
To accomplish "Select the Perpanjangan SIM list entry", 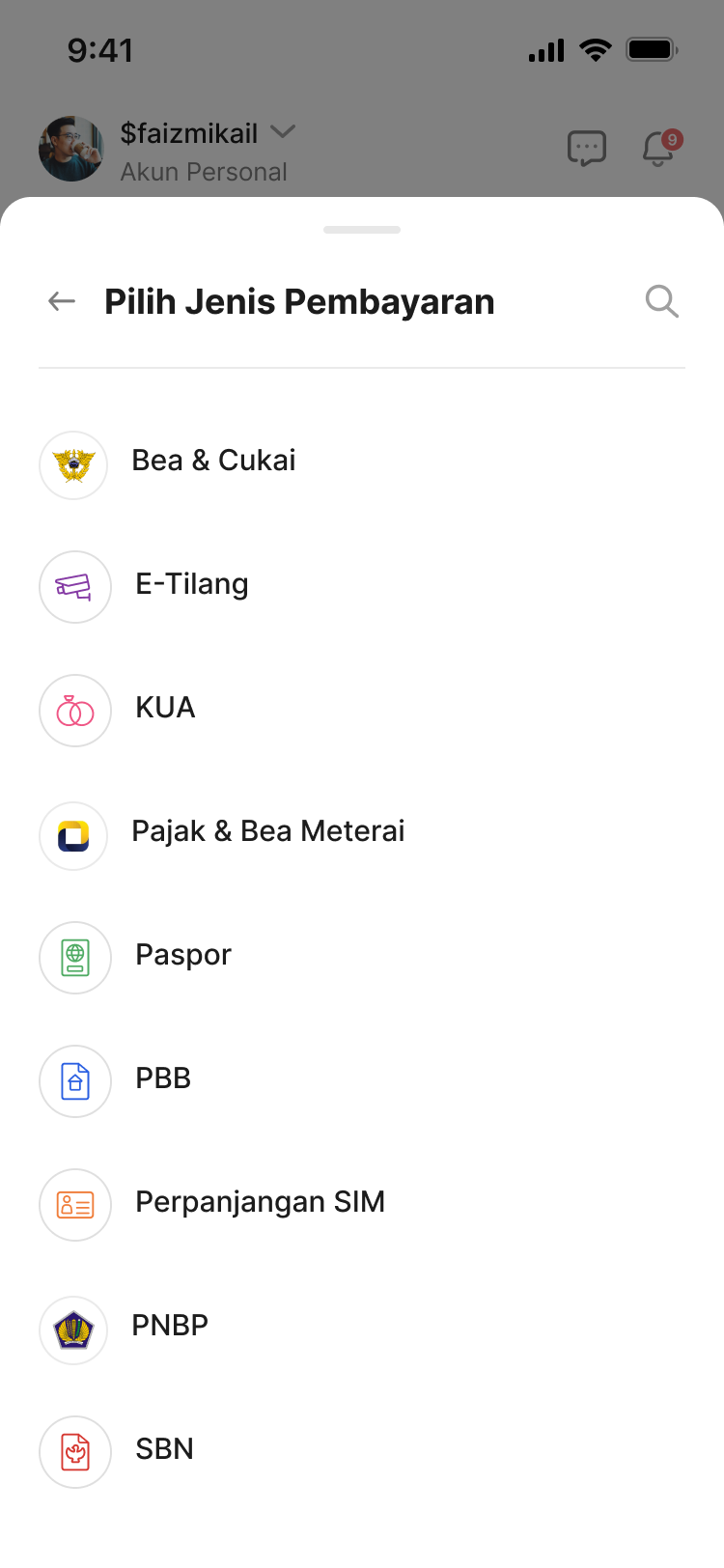I will [x=259, y=1201].
